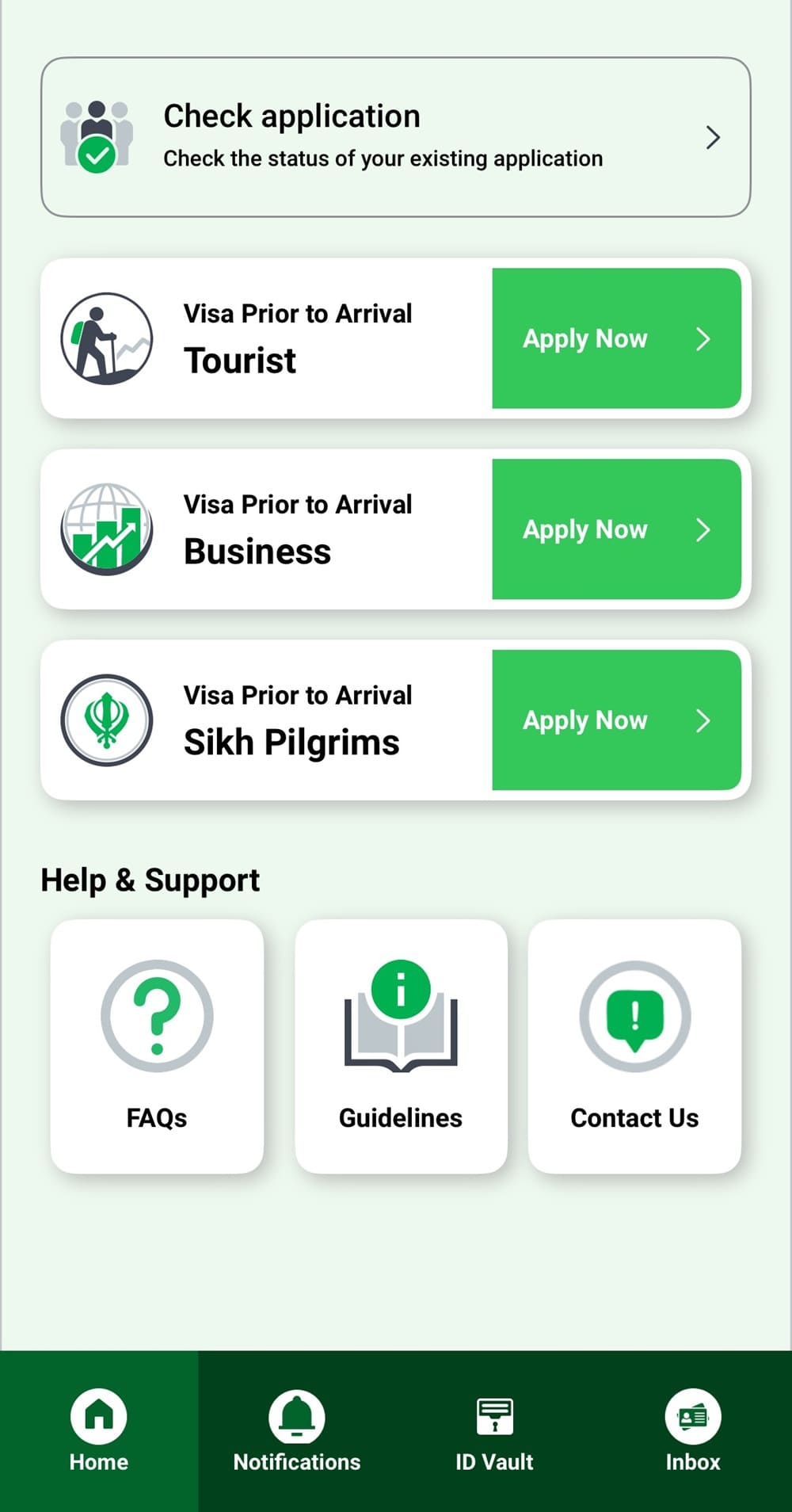Click the Tourist Apply Now chevron
792x1512 pixels.
tap(703, 338)
